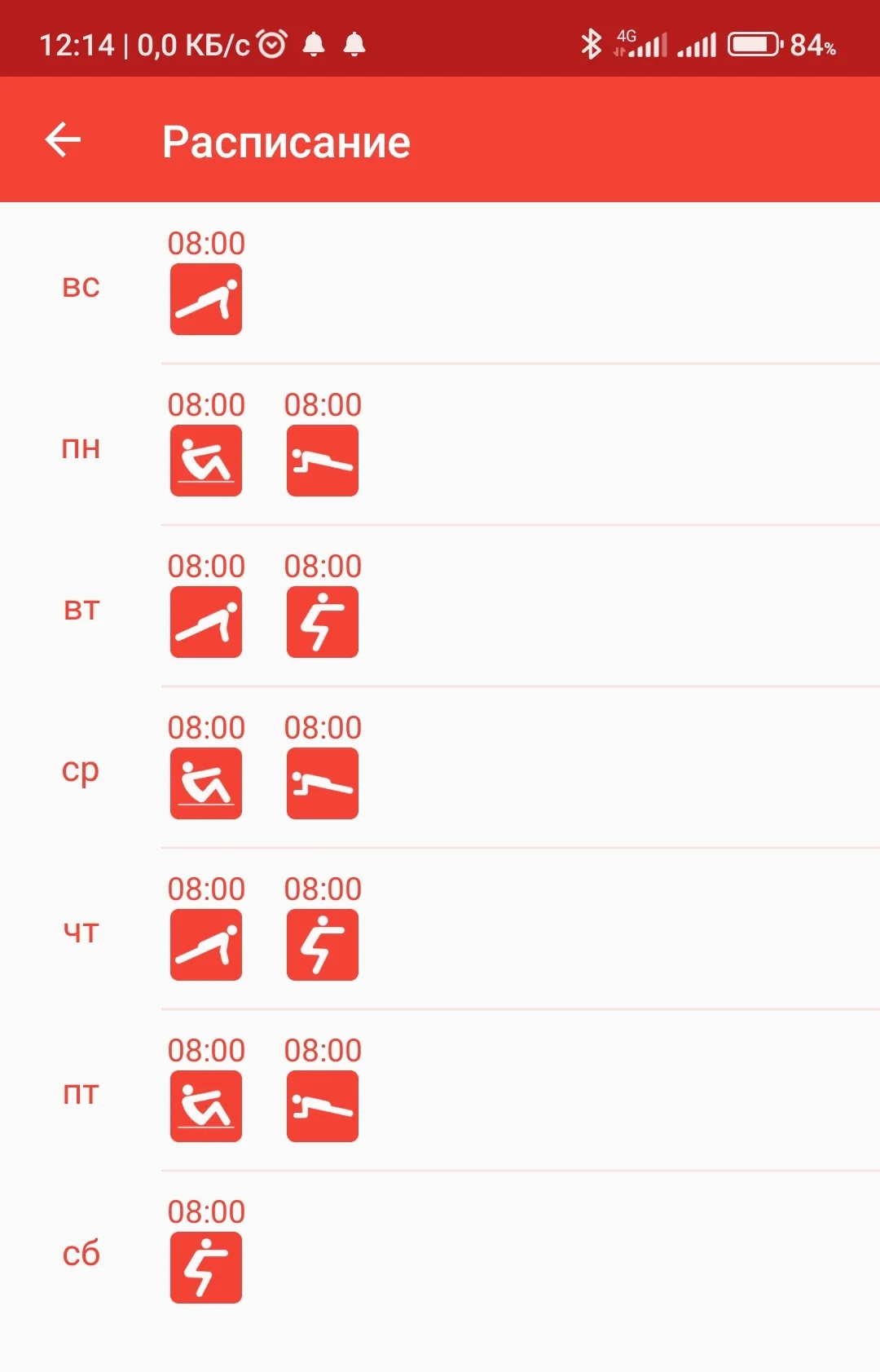The height and width of the screenshot is (1372, 880).
Task: Open the sit-ups workout on Wednesday
Action: 205,781
